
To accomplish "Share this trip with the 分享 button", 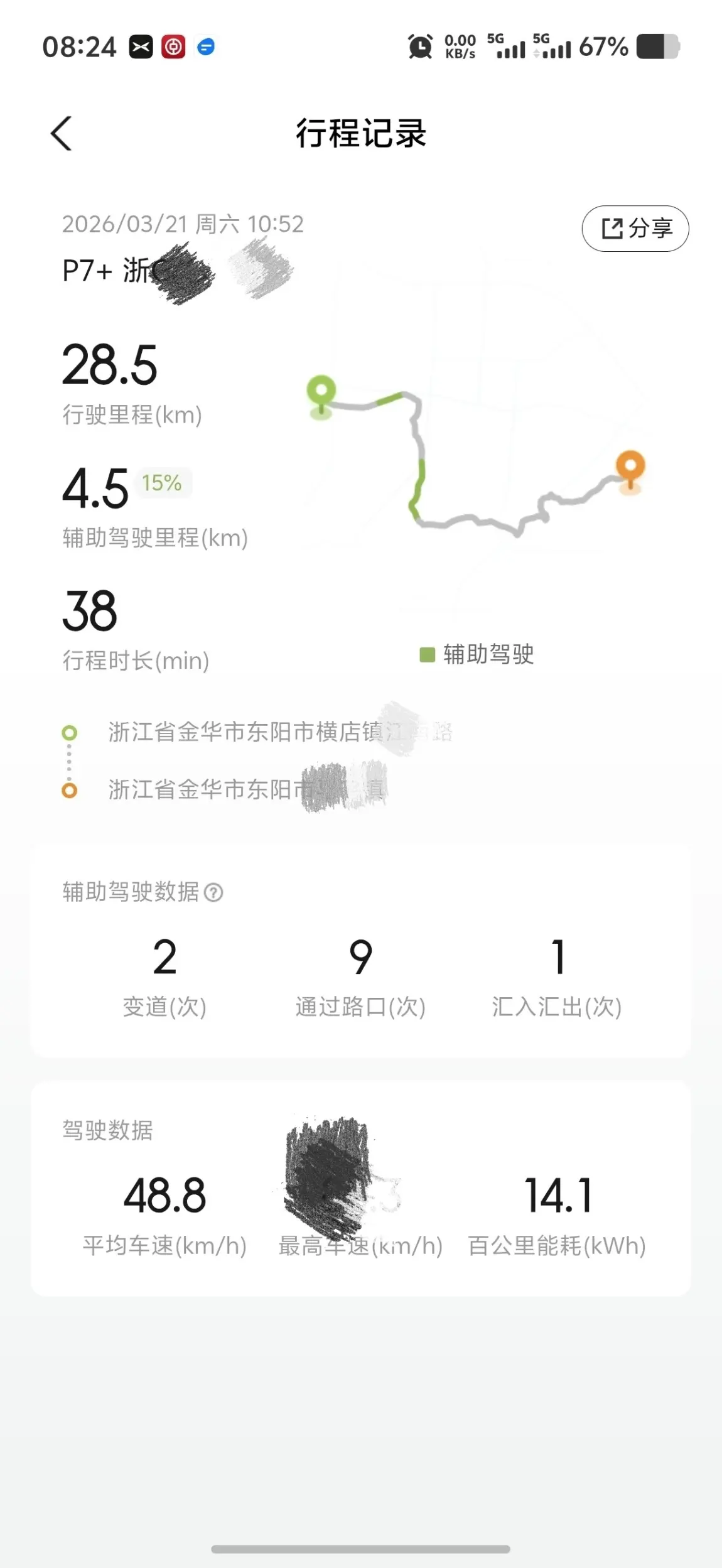I will [x=635, y=229].
